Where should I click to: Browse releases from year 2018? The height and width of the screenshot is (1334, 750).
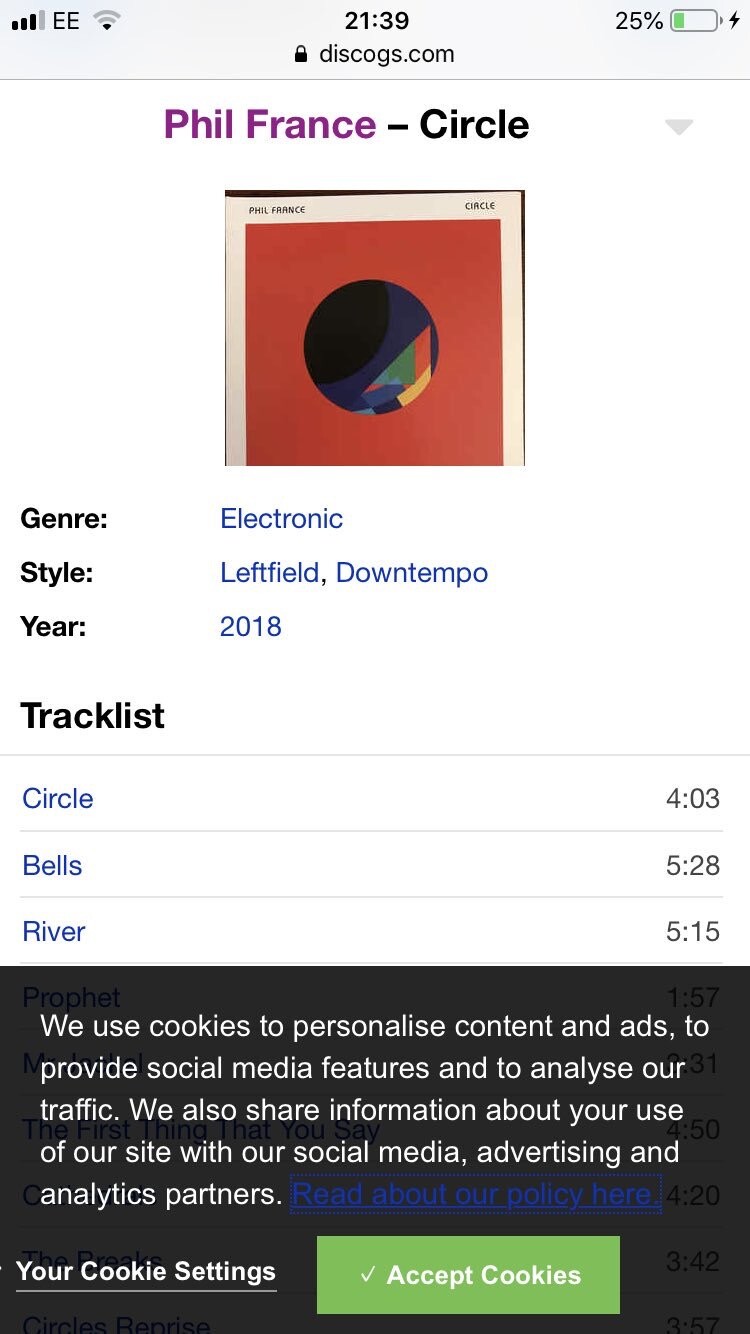pyautogui.click(x=251, y=627)
